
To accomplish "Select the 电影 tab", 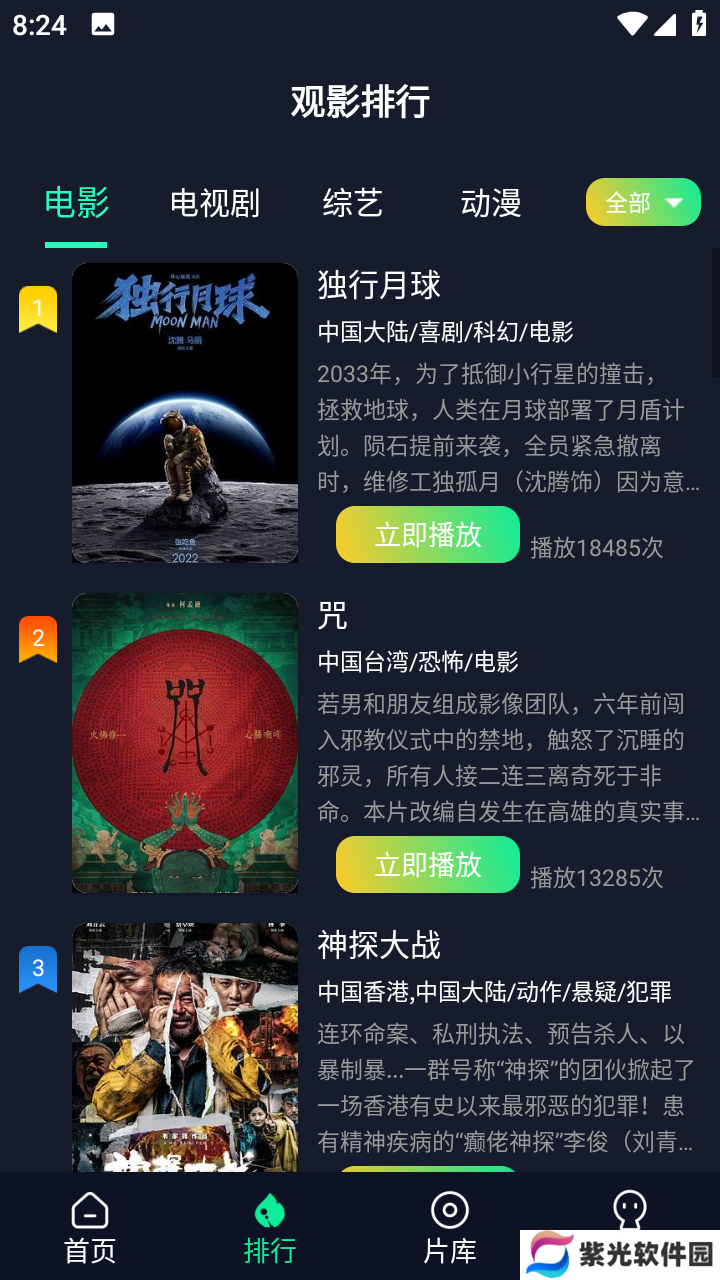I will 76,203.
